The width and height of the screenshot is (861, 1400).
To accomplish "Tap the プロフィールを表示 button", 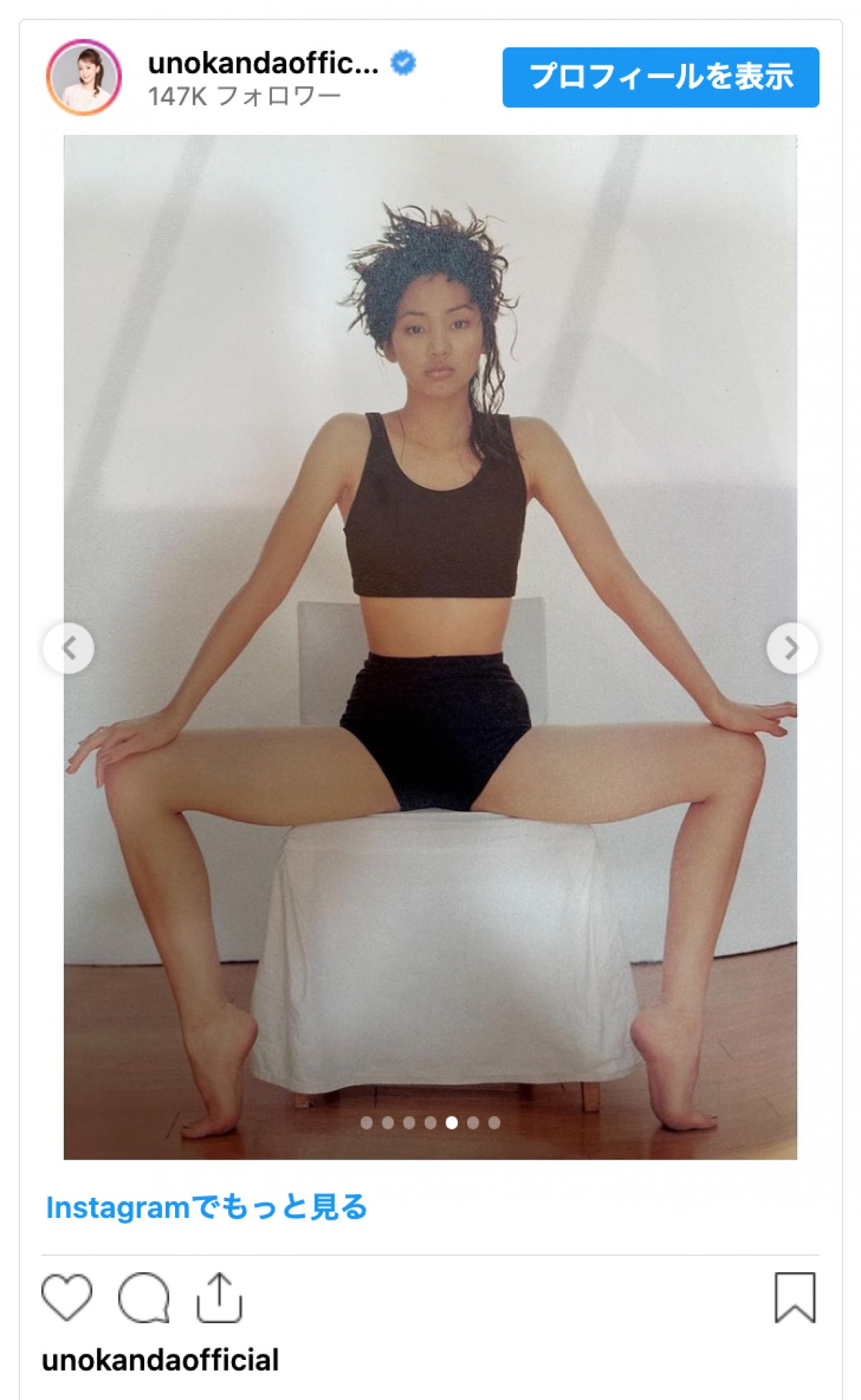I will click(660, 77).
